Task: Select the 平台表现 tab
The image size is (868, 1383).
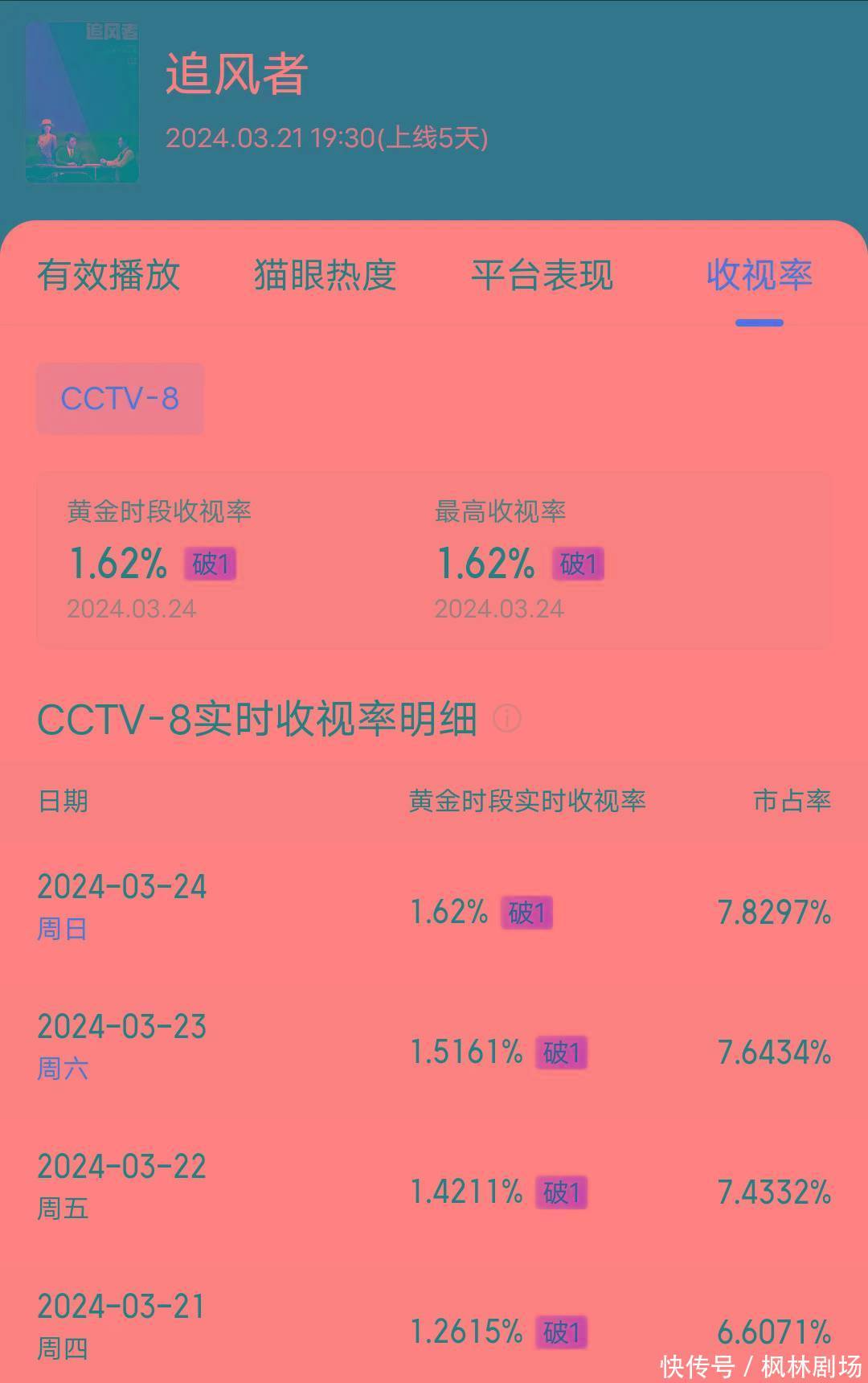Action: 542,275
